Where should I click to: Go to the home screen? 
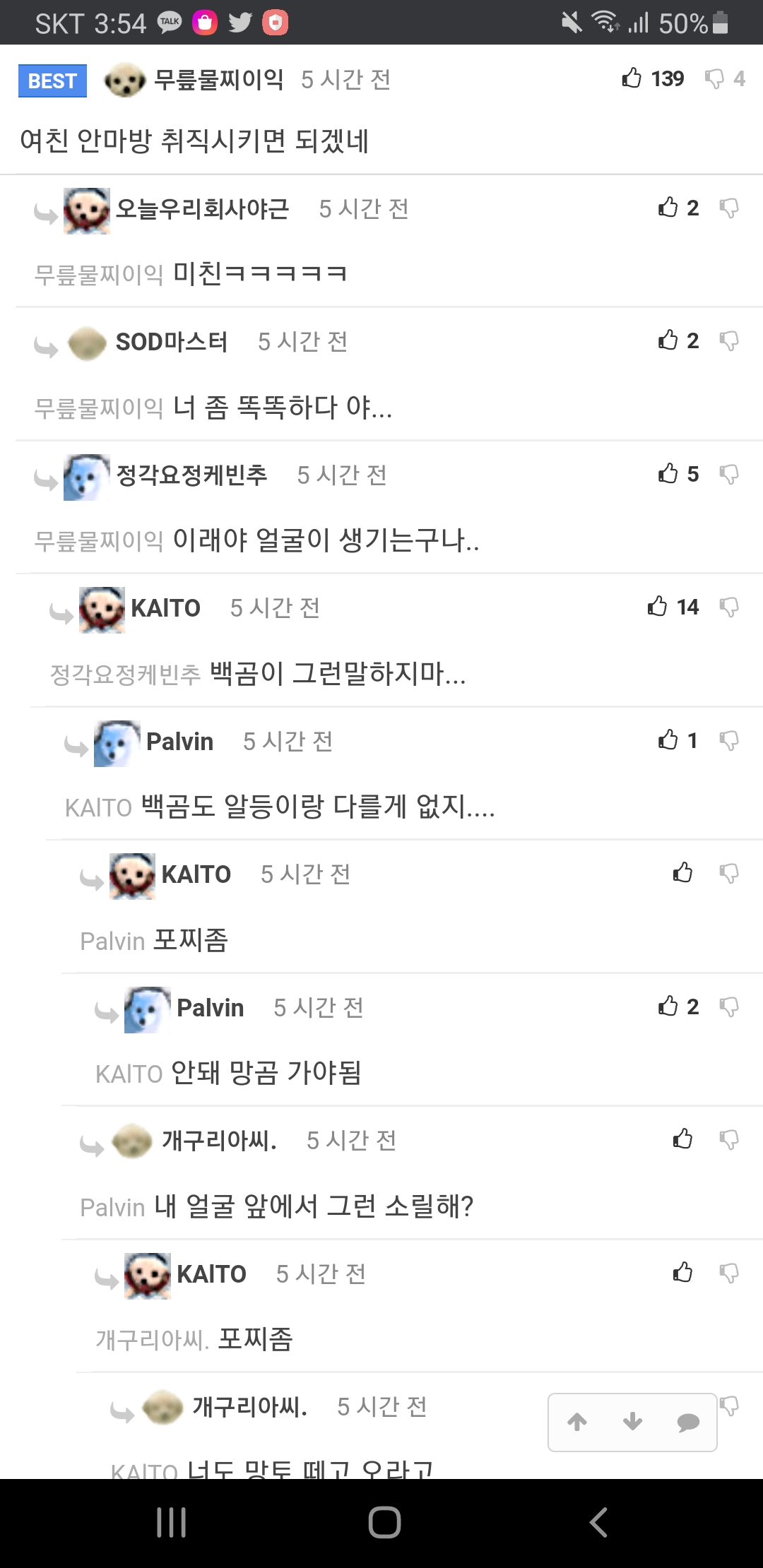[x=384, y=1522]
